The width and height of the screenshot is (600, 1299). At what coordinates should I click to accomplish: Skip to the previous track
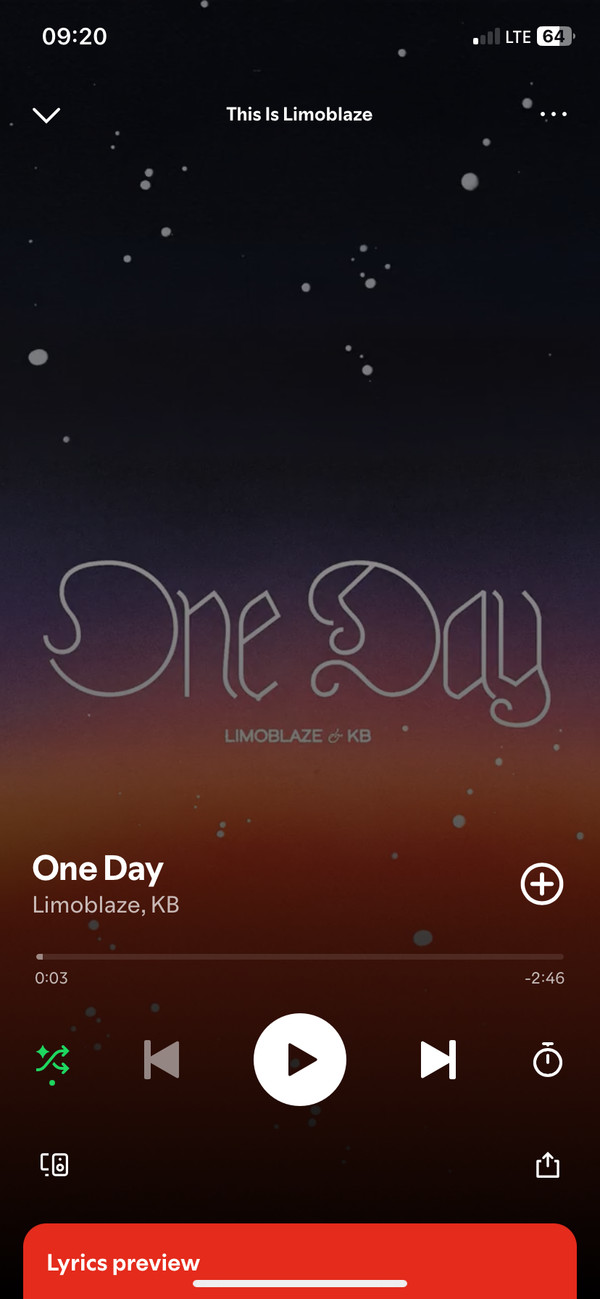click(x=161, y=1060)
